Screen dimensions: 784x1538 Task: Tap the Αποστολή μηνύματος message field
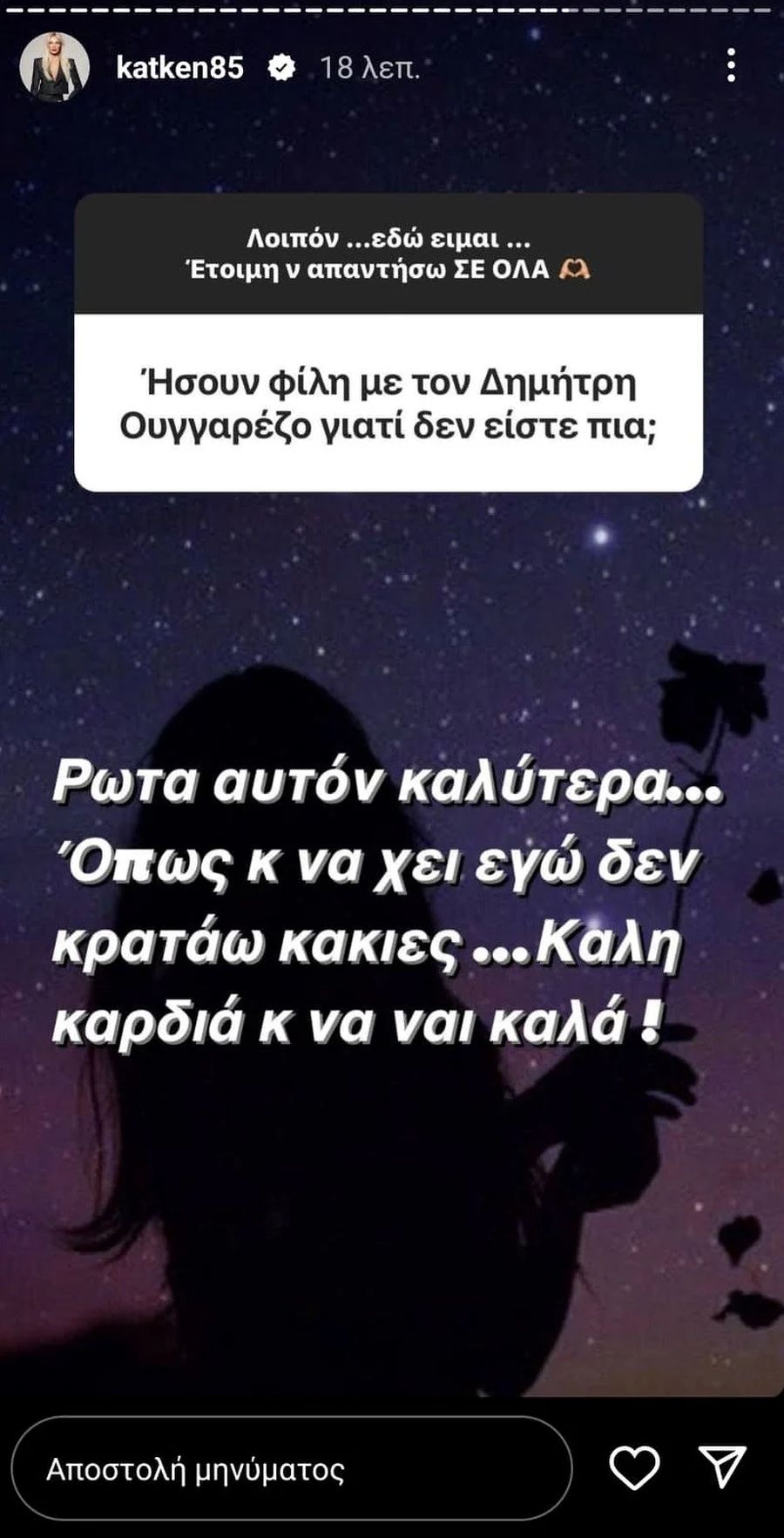coord(292,1468)
